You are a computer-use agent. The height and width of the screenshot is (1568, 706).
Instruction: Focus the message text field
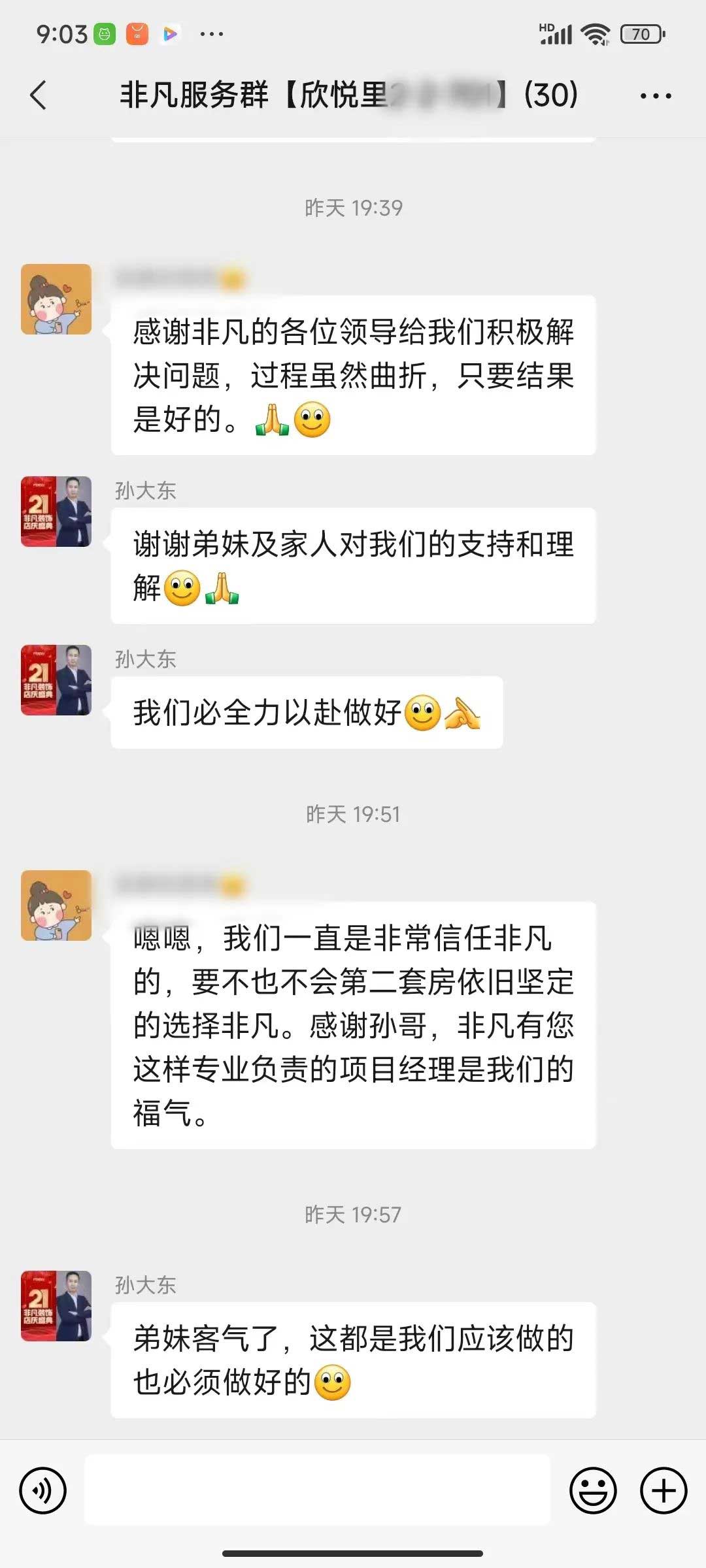tap(318, 1490)
